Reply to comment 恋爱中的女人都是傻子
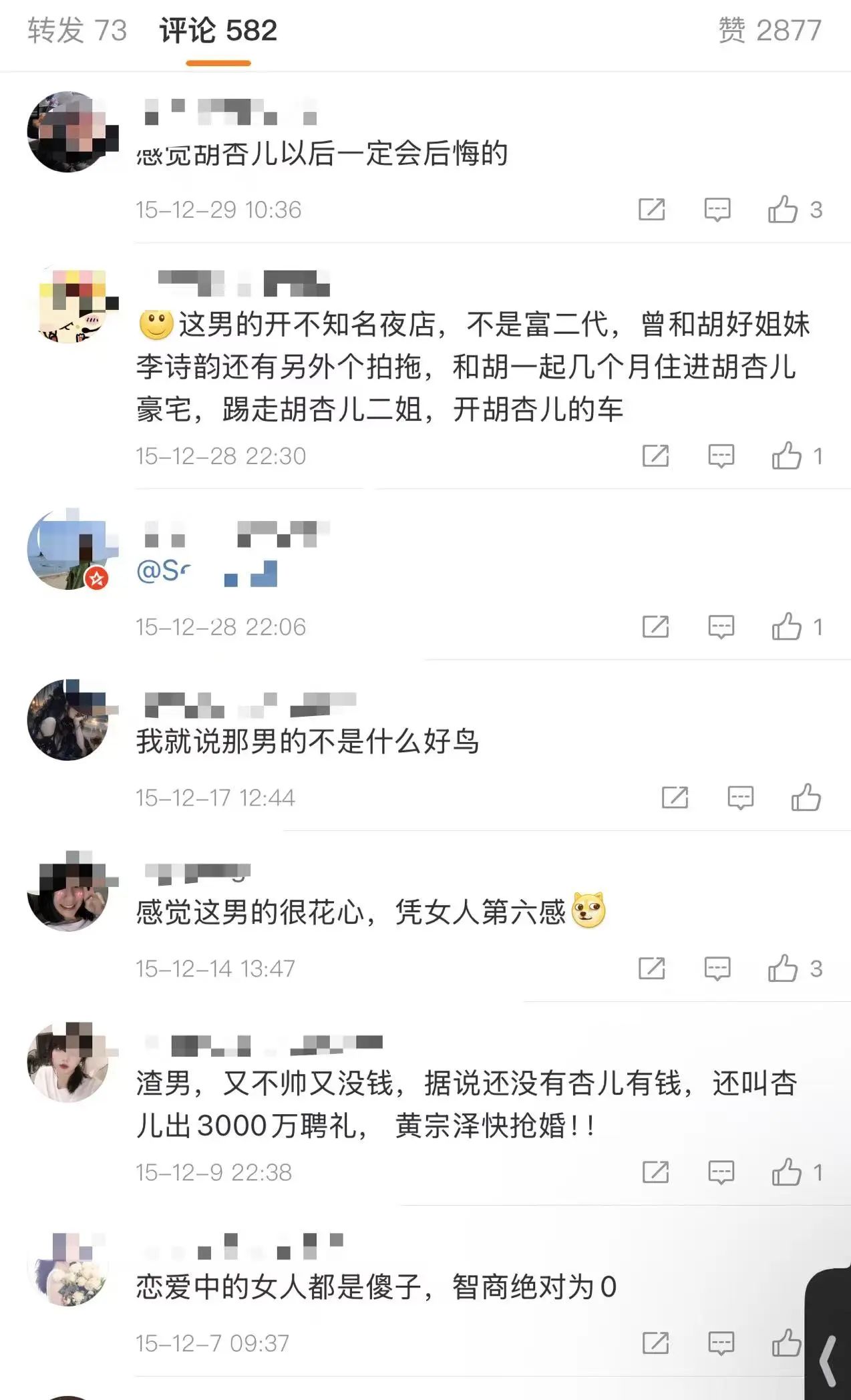This screenshot has width=851, height=1400. tap(721, 1343)
